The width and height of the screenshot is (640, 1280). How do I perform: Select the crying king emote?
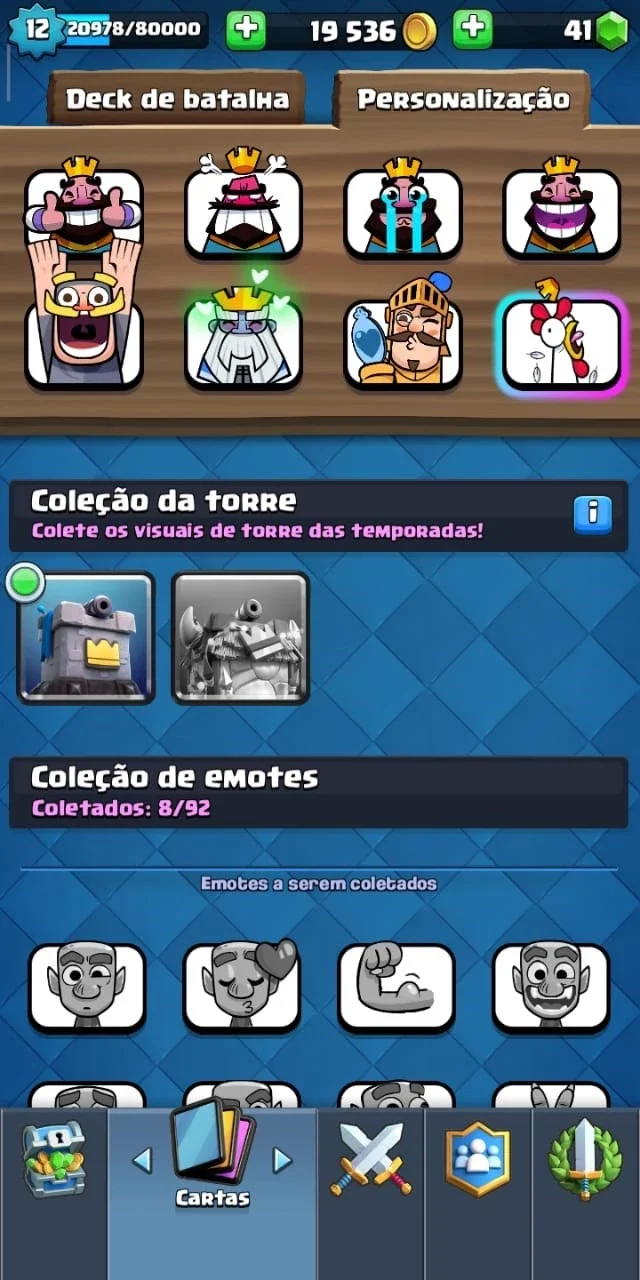click(403, 206)
